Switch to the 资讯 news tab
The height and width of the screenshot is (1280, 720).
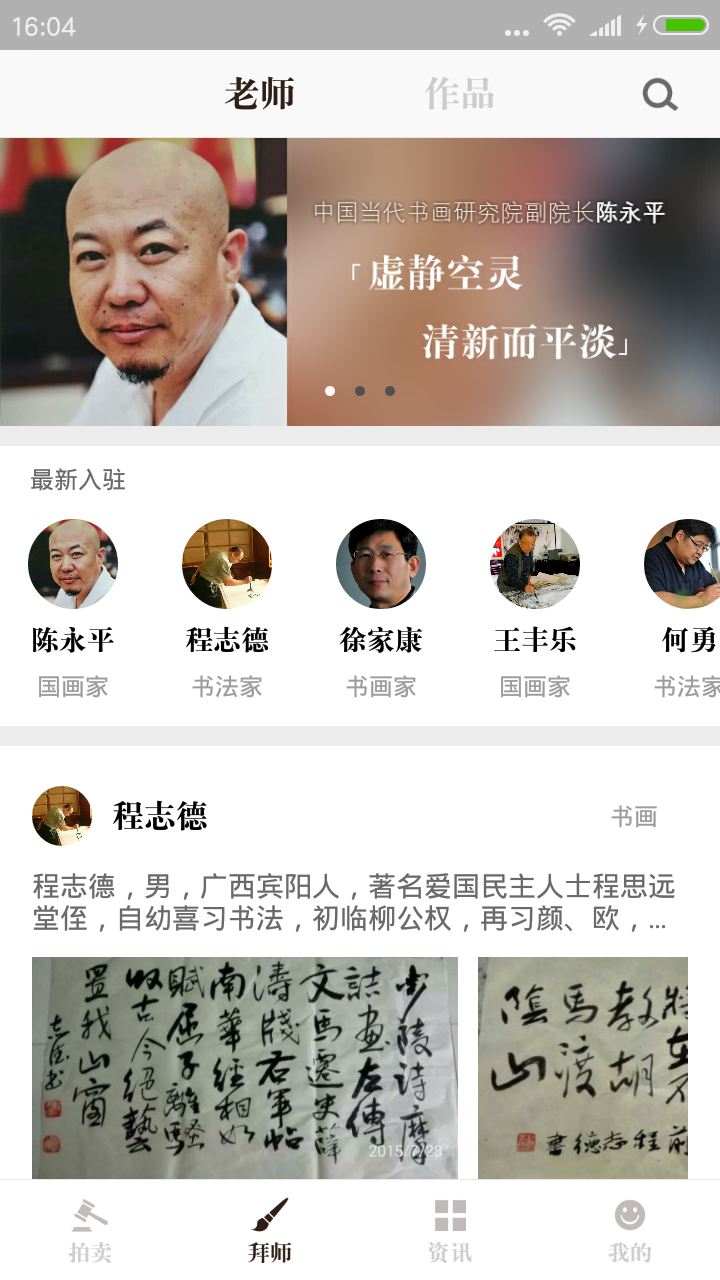click(450, 1230)
